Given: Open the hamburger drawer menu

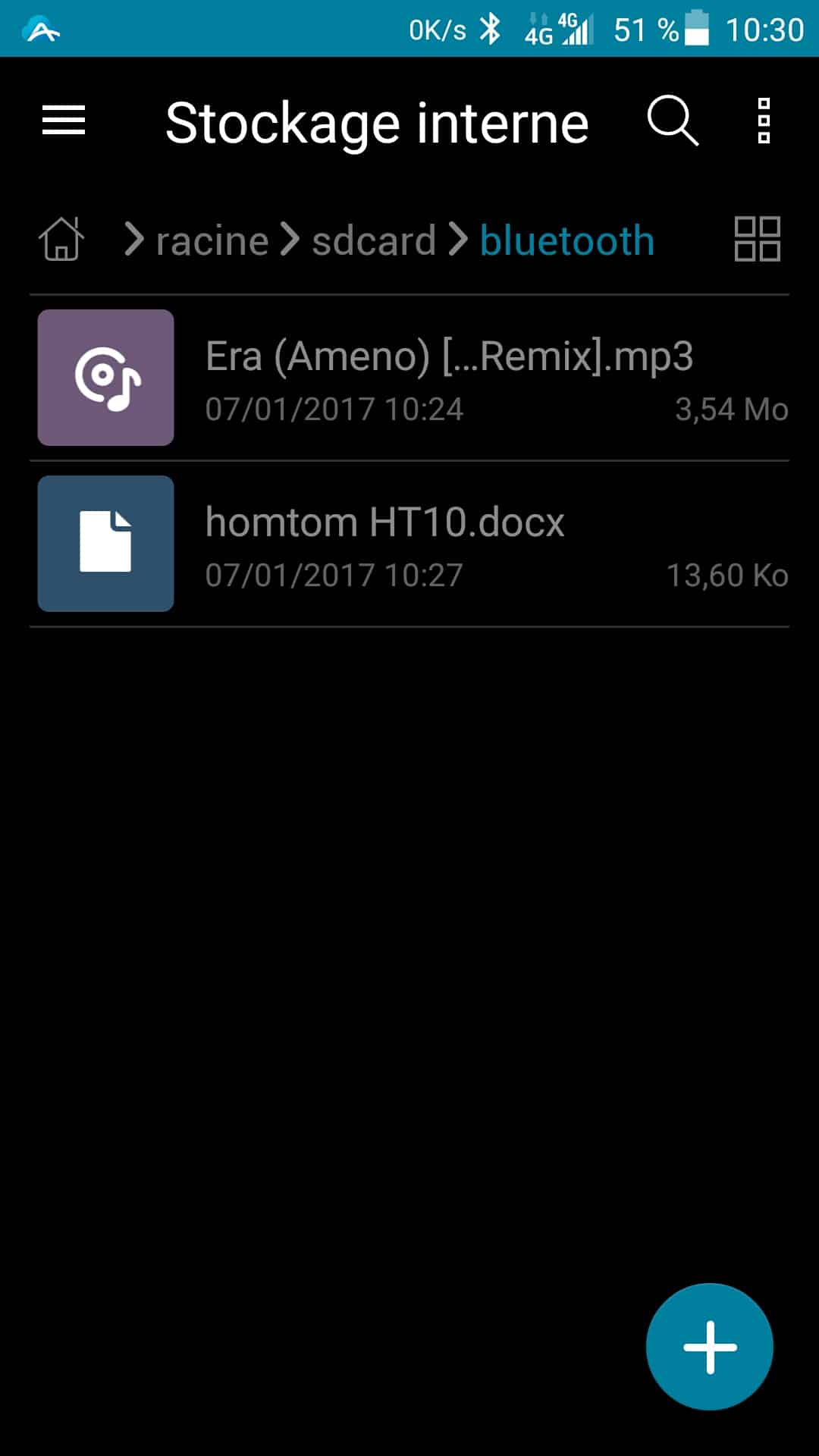Looking at the screenshot, I should 64,121.
